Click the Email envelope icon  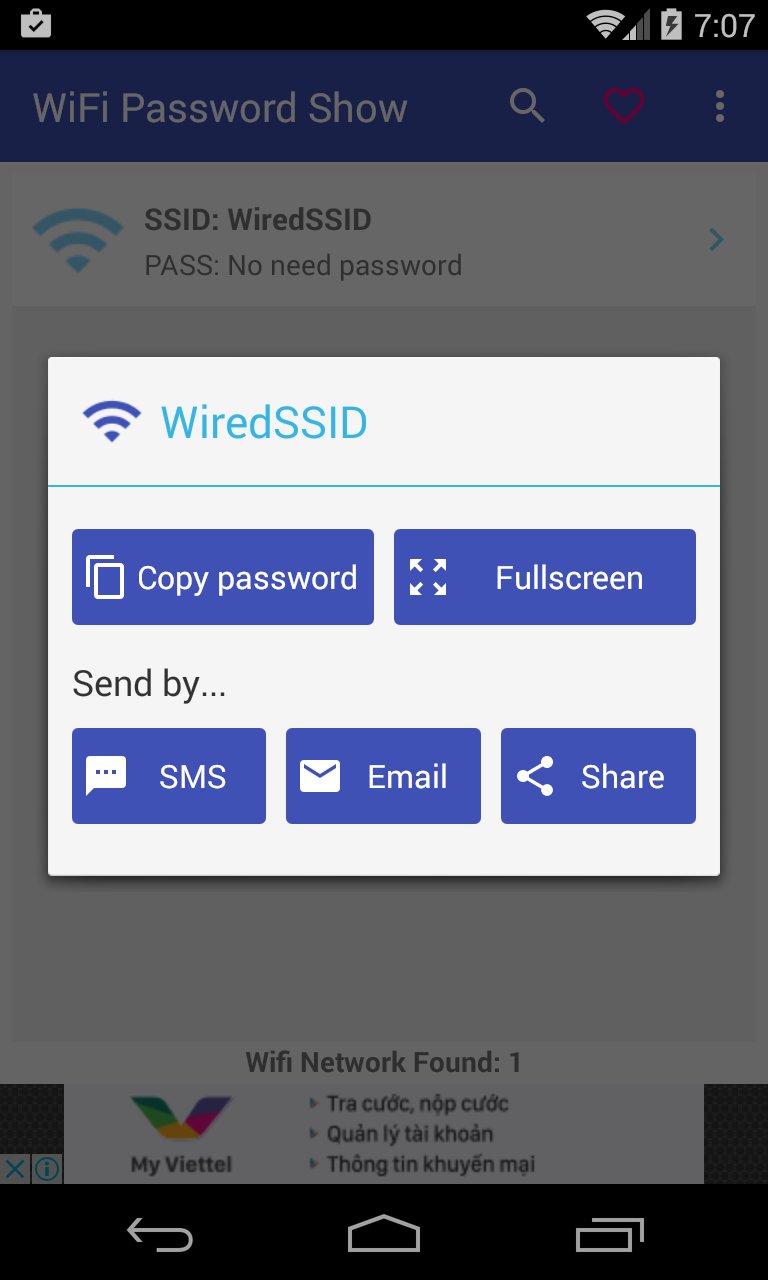tap(320, 775)
